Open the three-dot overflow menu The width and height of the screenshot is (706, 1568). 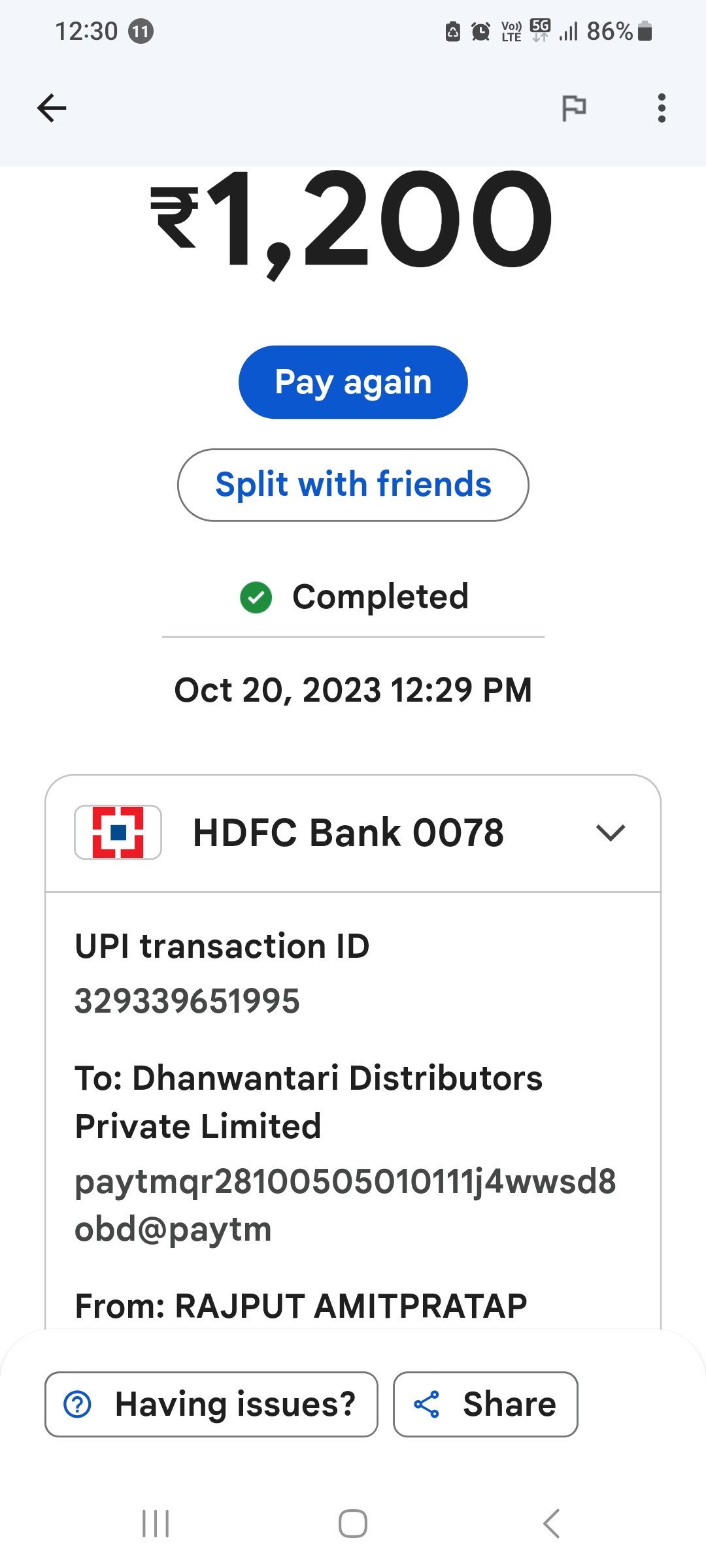[662, 108]
